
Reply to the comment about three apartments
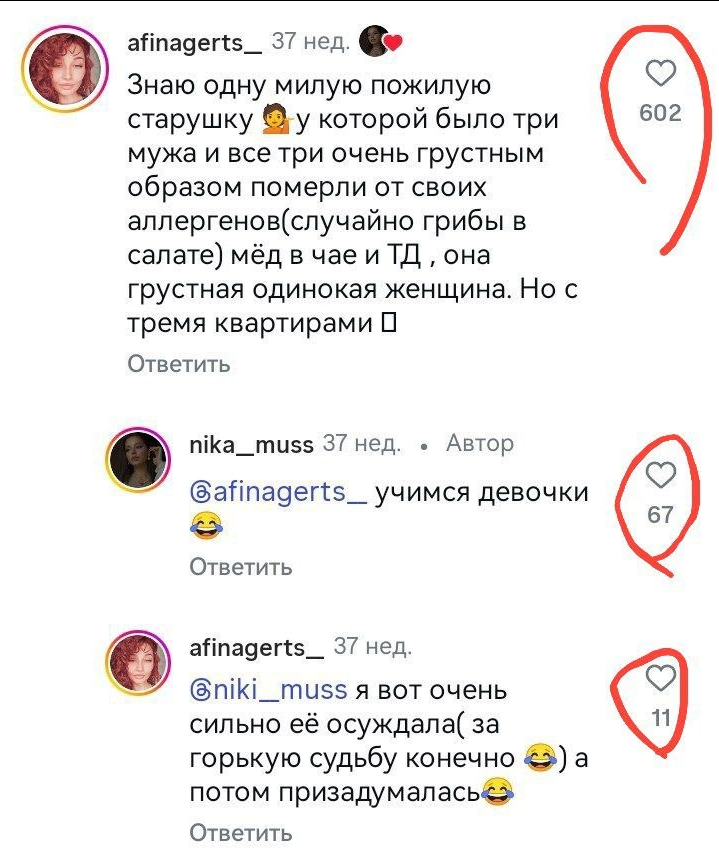(178, 364)
